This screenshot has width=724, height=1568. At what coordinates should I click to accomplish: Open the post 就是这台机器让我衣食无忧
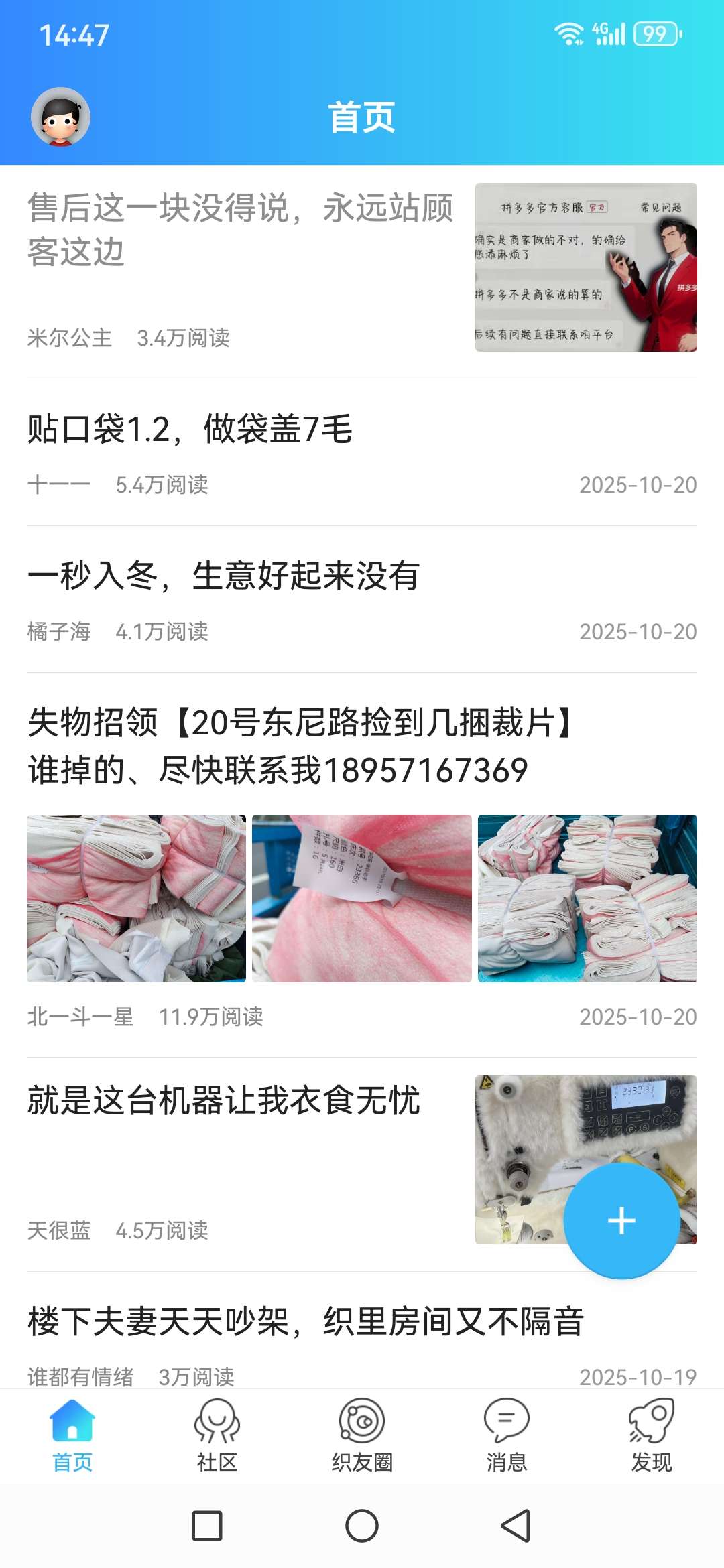tap(224, 1101)
